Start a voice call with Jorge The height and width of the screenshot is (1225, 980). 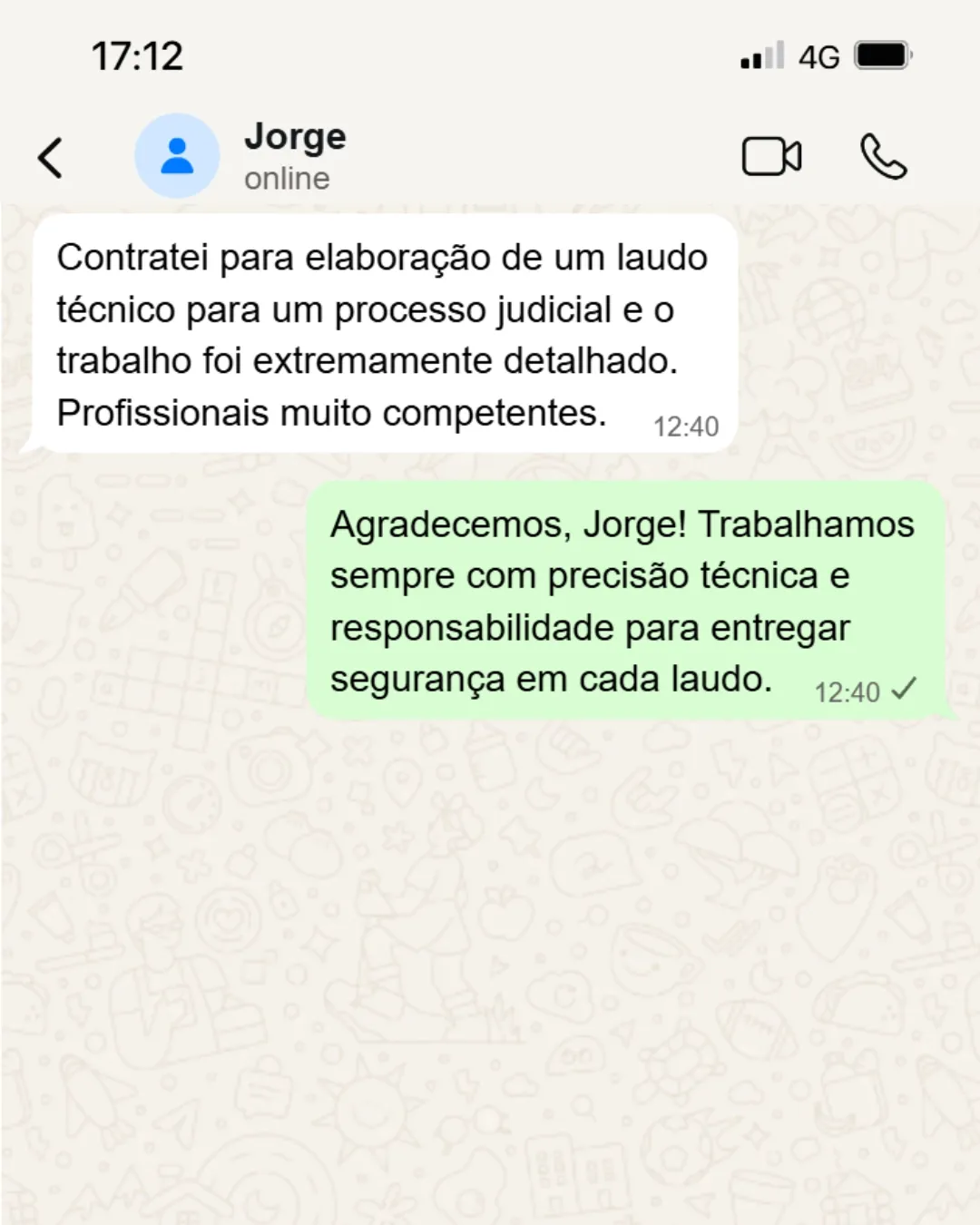click(883, 157)
